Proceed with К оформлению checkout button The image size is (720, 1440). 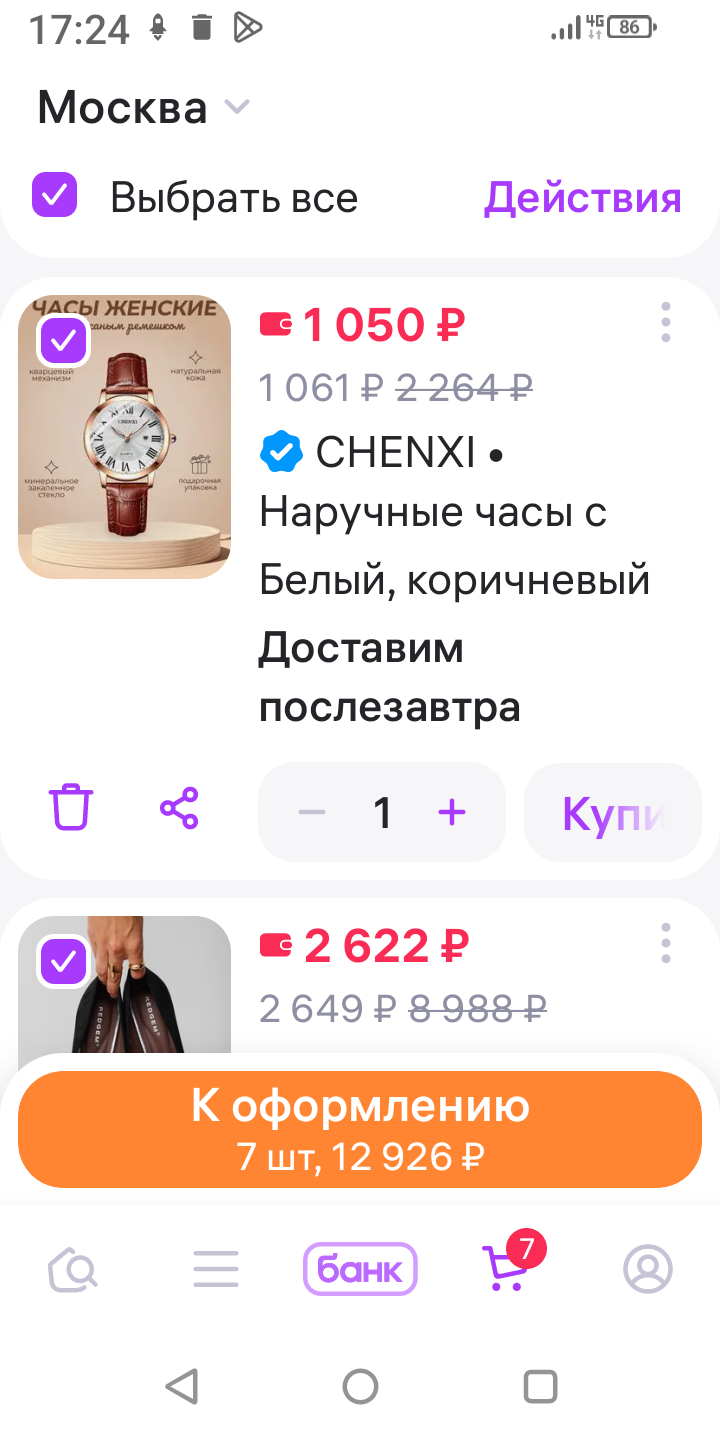(360, 1129)
